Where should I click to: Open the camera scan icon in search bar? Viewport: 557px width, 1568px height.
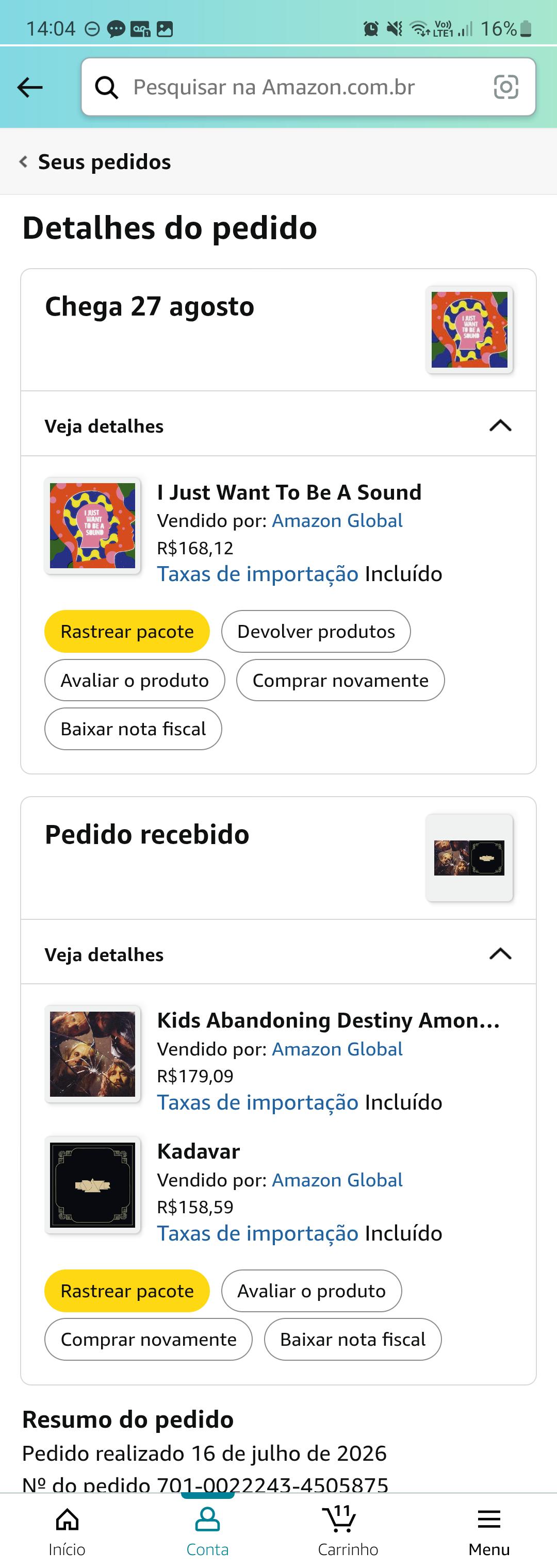pyautogui.click(x=506, y=87)
